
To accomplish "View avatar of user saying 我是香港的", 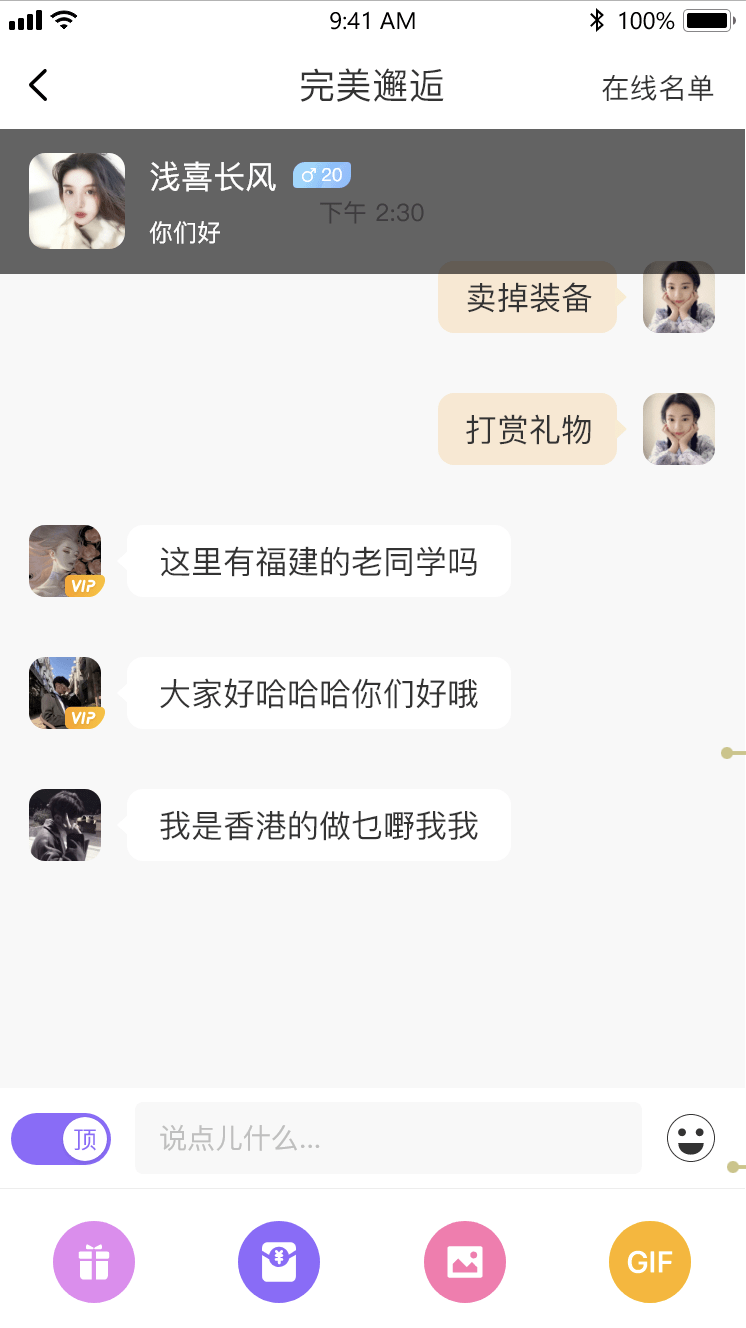I will 65,825.
